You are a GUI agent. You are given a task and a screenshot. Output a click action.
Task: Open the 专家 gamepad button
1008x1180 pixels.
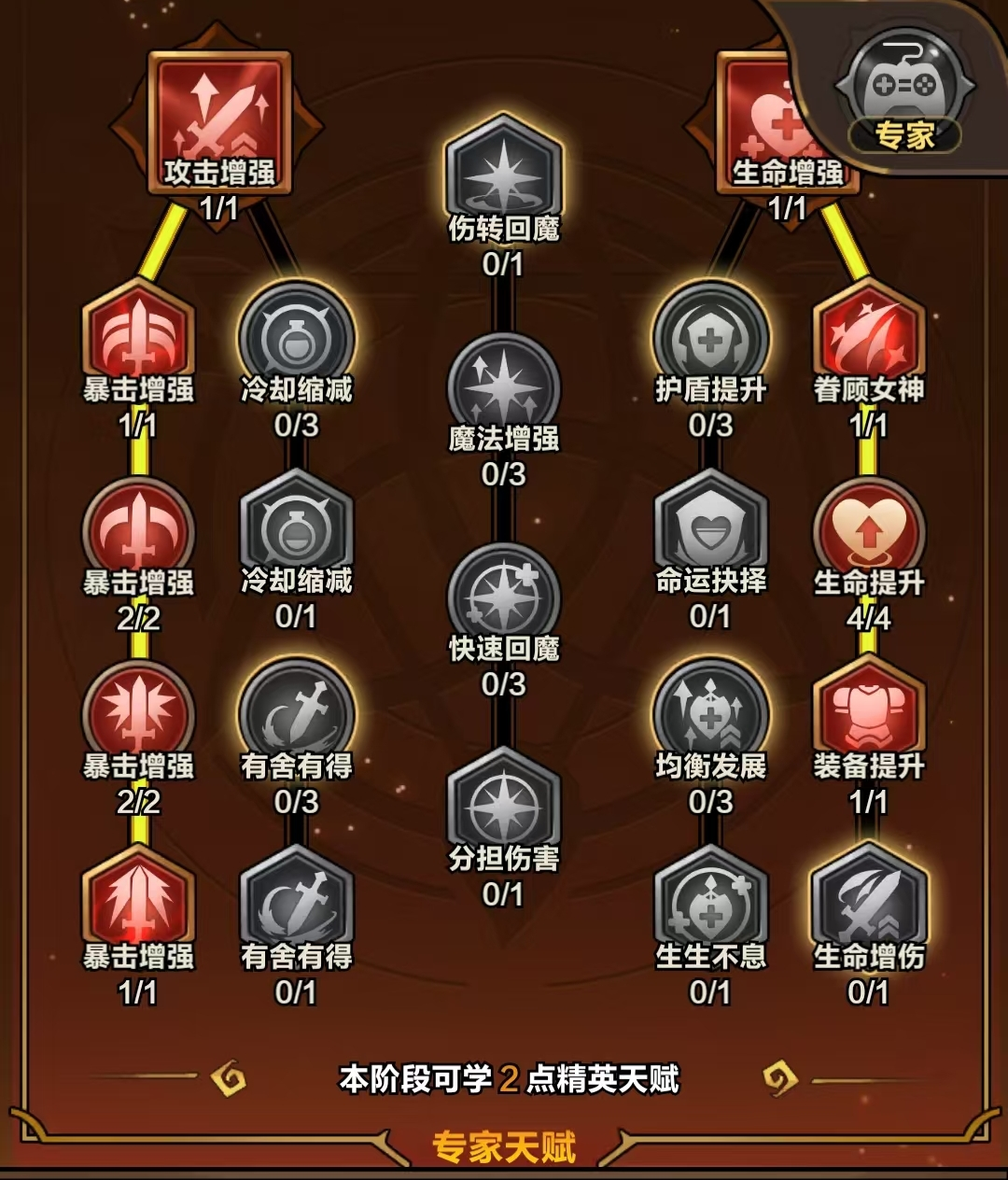pos(903,93)
